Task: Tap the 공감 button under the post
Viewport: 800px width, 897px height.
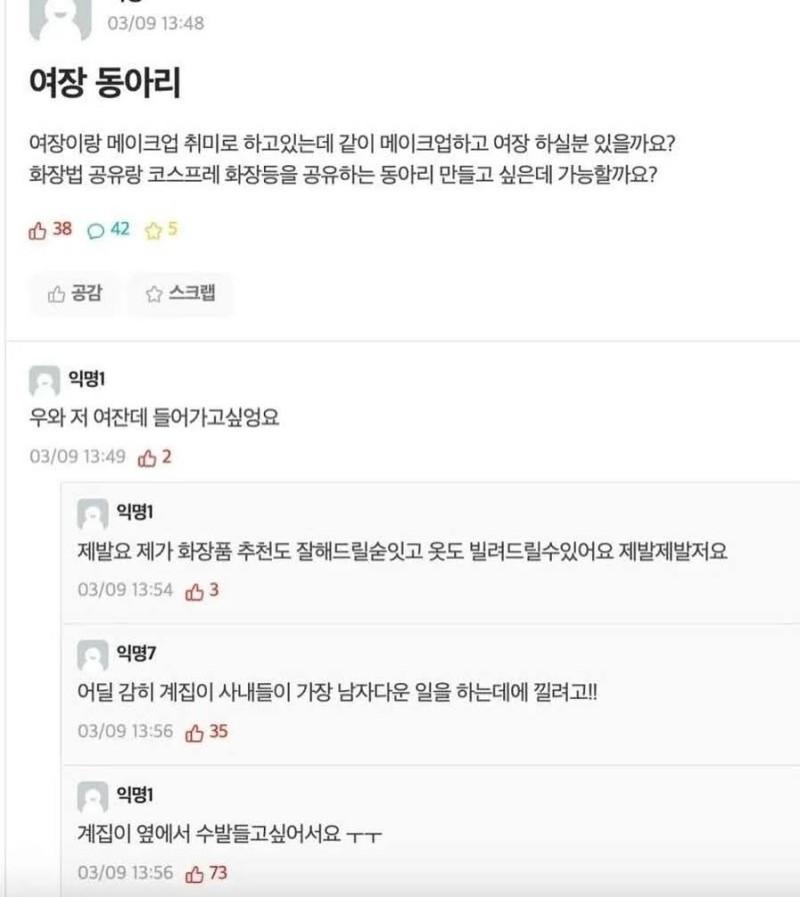Action: tap(75, 294)
